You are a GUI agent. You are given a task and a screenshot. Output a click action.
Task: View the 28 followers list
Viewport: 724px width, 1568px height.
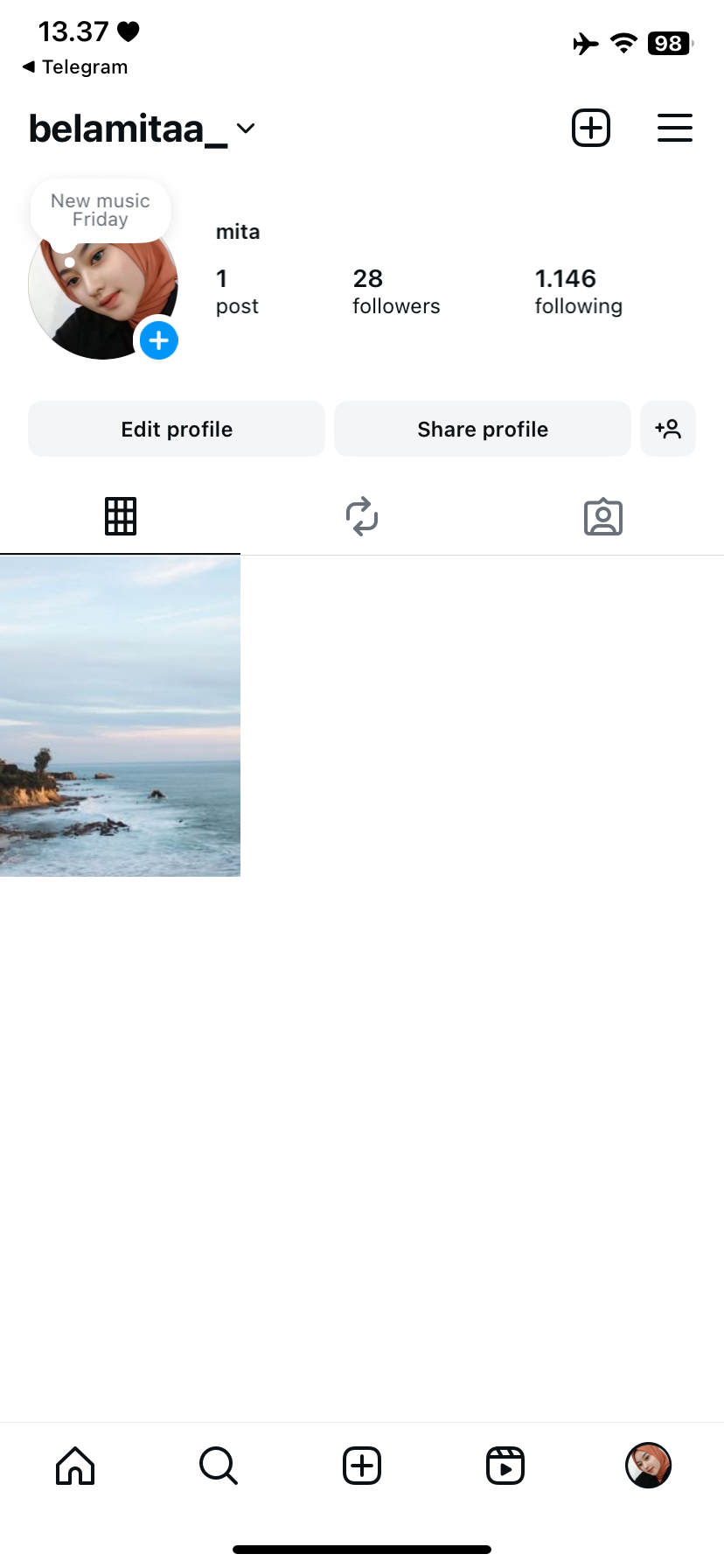(395, 291)
